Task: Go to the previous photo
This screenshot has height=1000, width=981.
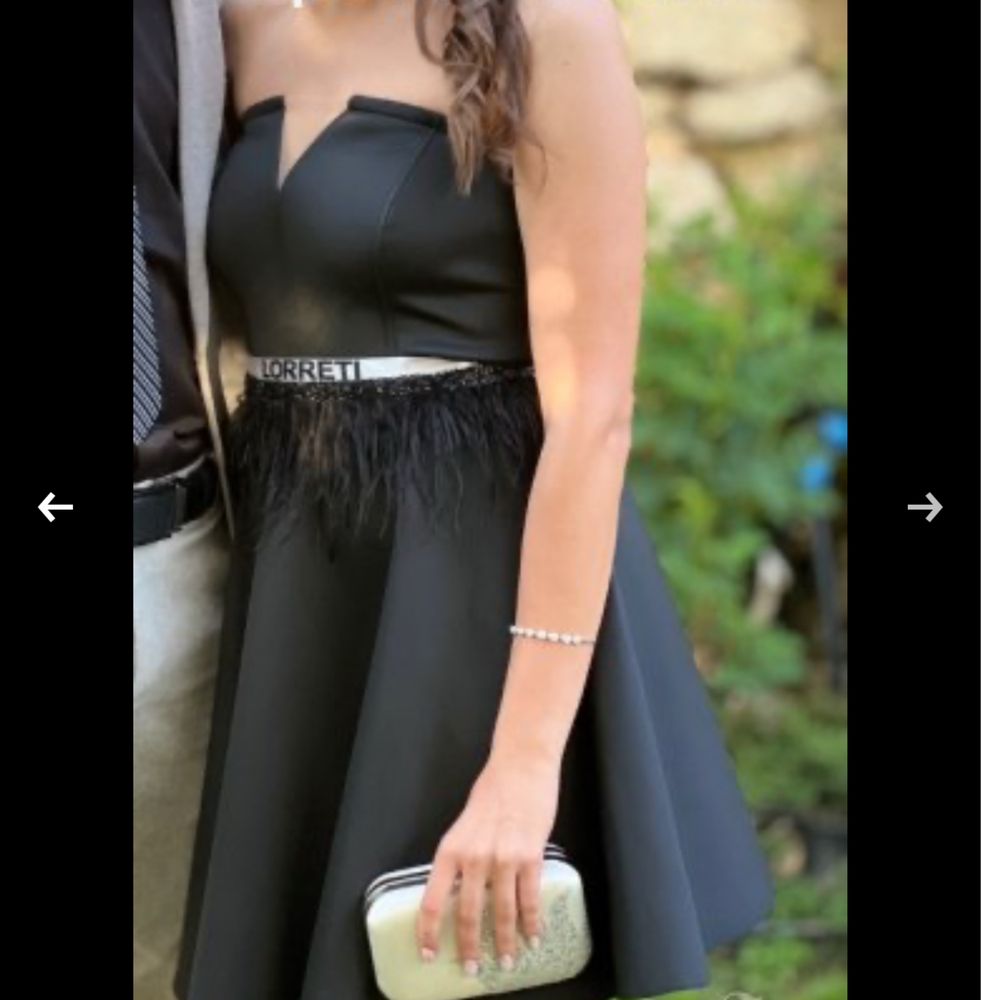Action: 55,507
